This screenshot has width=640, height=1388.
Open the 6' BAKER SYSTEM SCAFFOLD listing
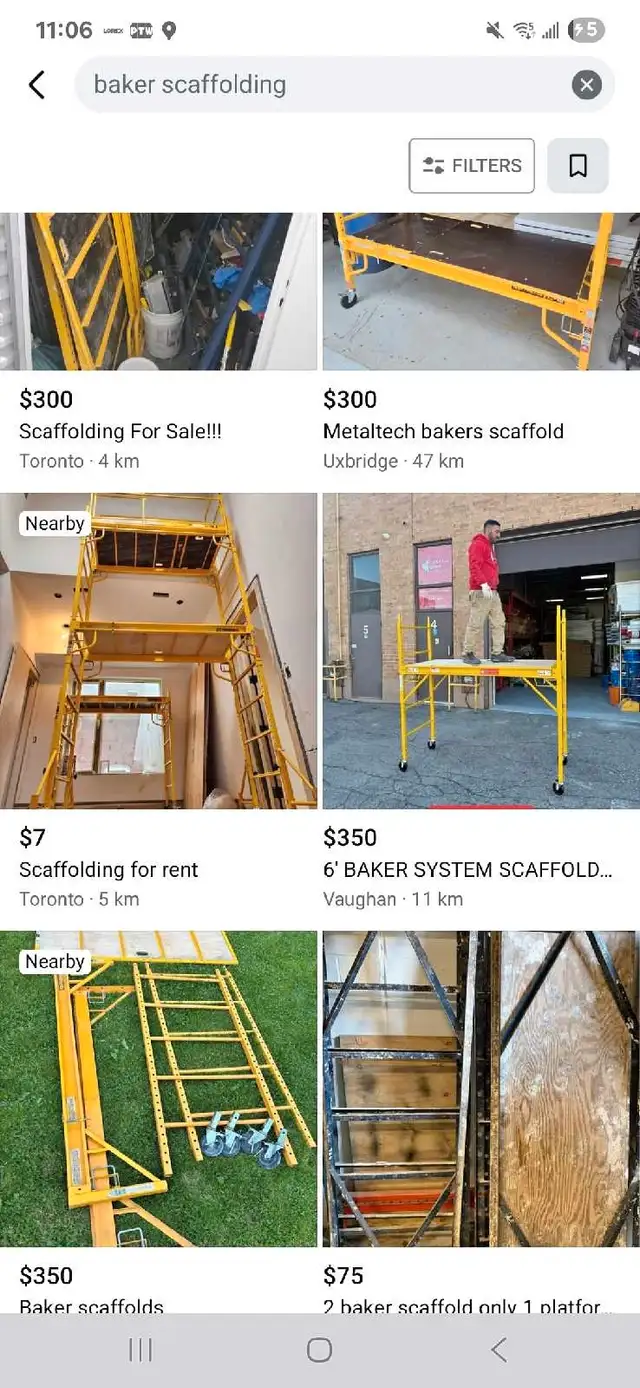point(481,702)
